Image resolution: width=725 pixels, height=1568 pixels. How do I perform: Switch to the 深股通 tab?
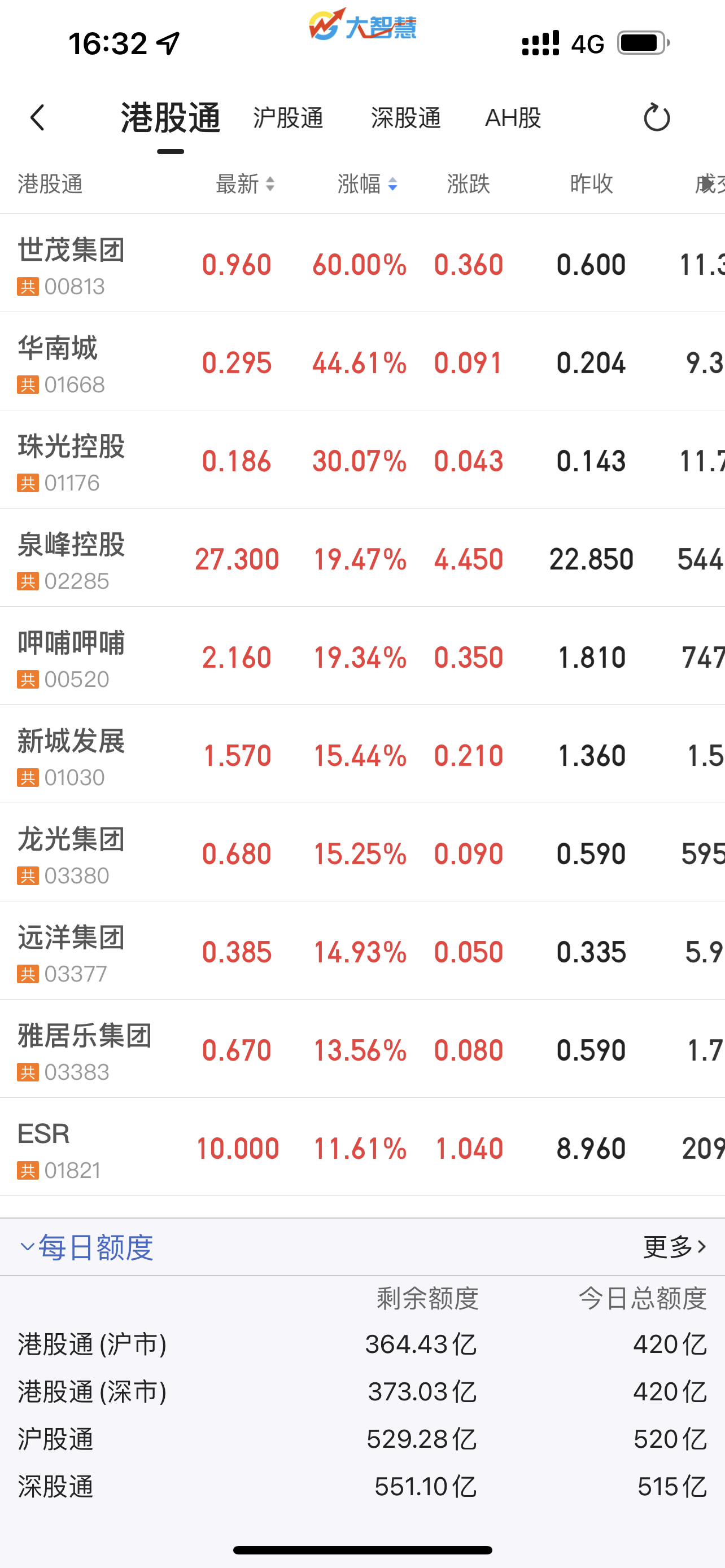click(405, 117)
